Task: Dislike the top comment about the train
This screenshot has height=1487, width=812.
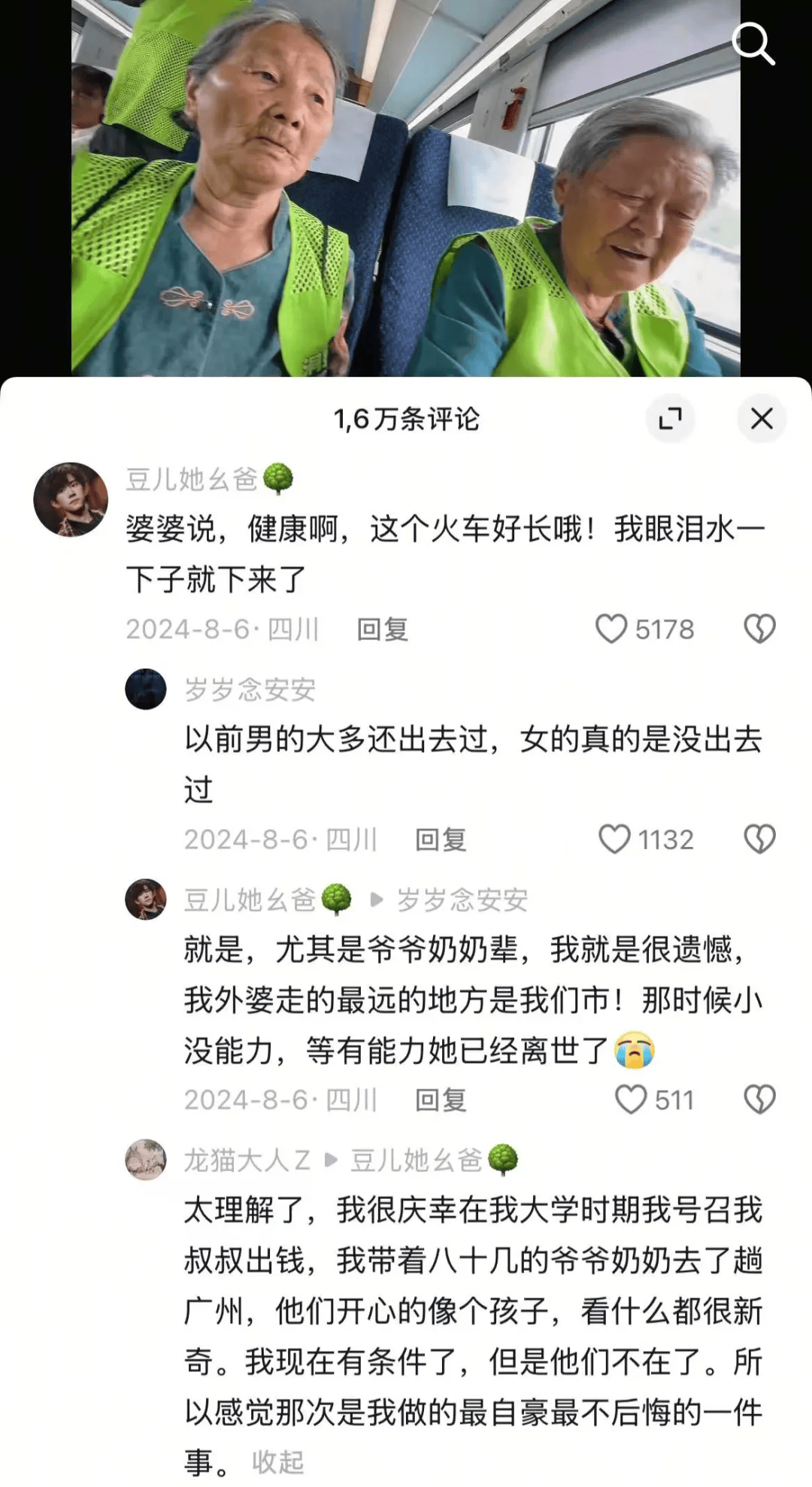Action: [x=761, y=630]
